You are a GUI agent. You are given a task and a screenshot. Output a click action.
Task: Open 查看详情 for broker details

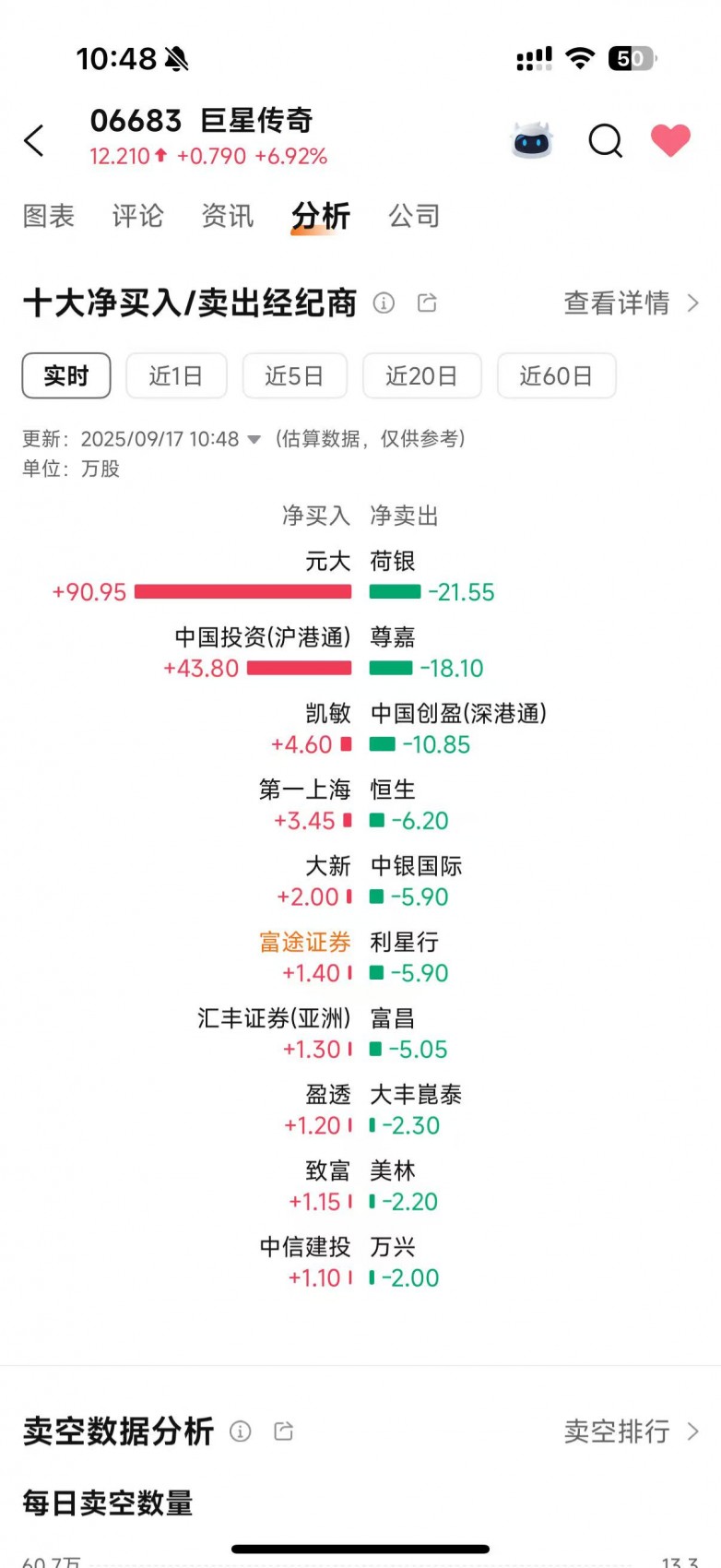631,303
